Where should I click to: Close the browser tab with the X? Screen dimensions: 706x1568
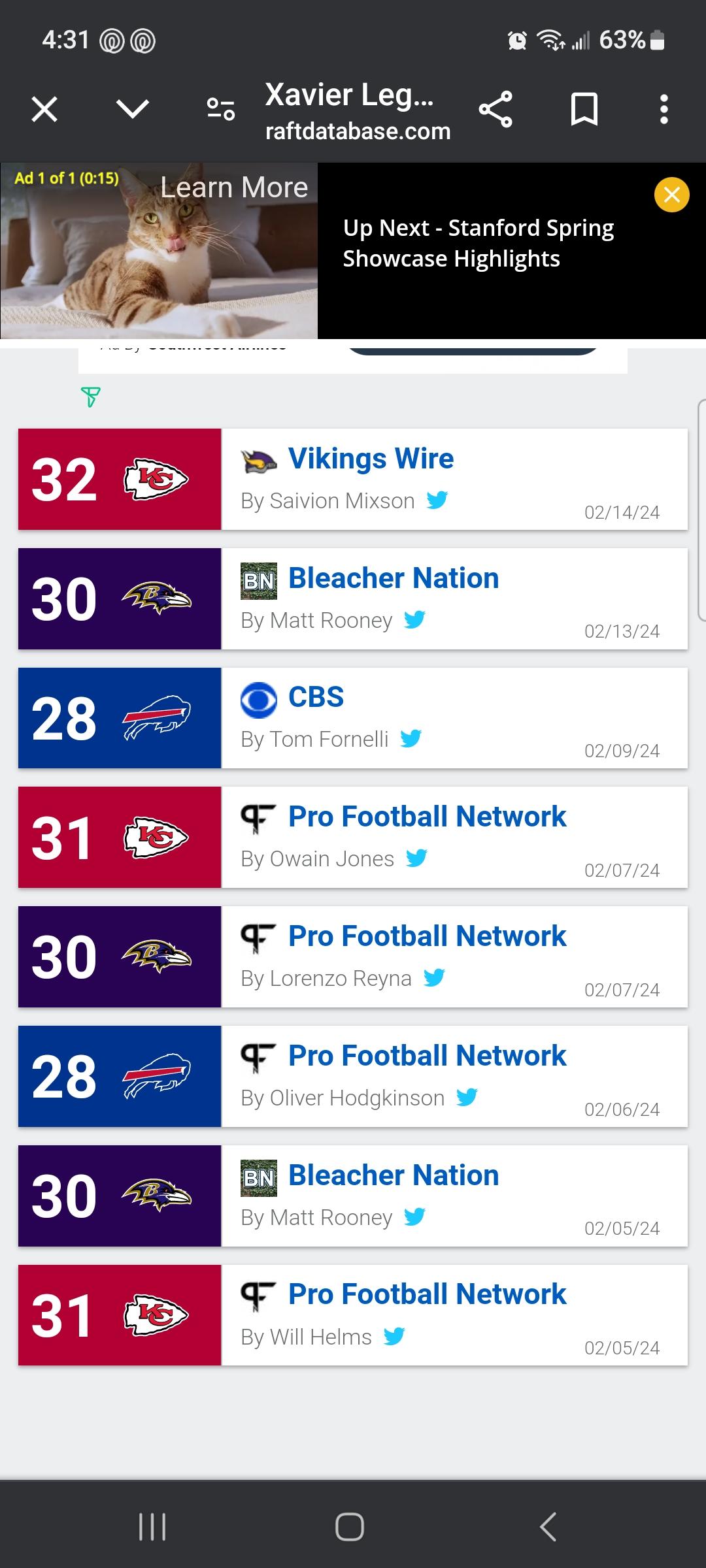click(x=44, y=109)
